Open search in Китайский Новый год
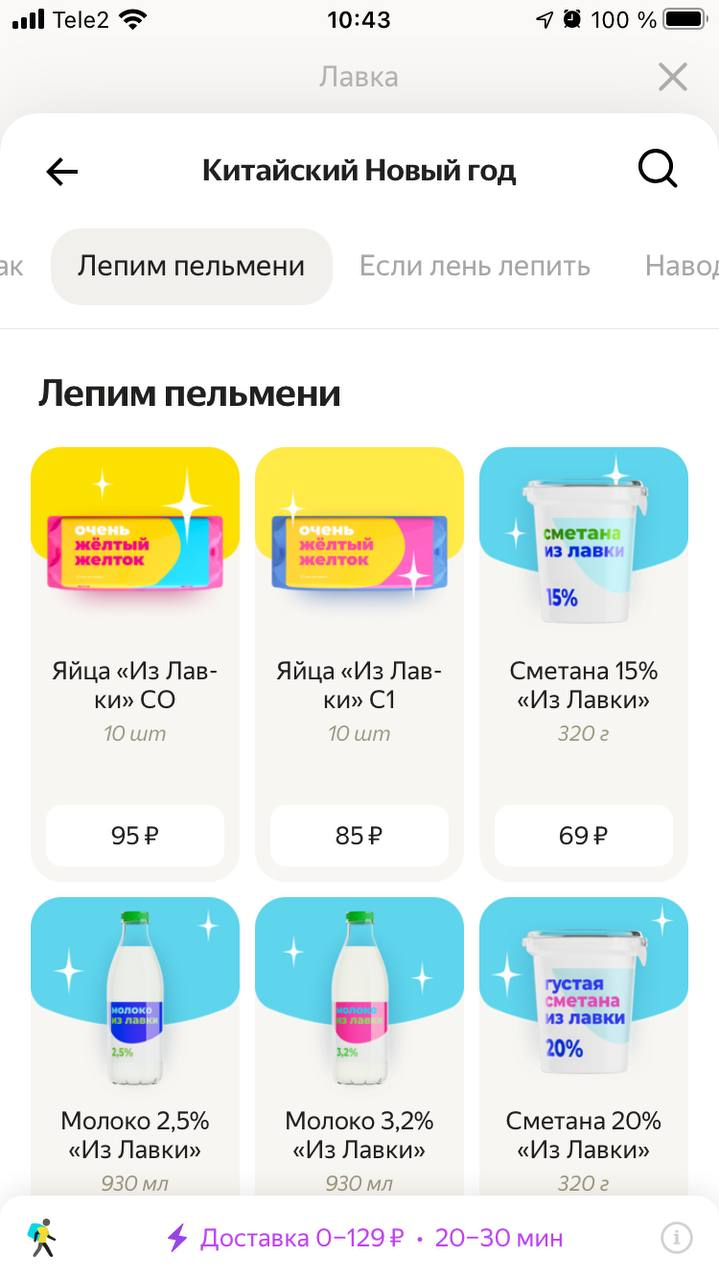This screenshot has width=719, height=1280. tap(657, 170)
